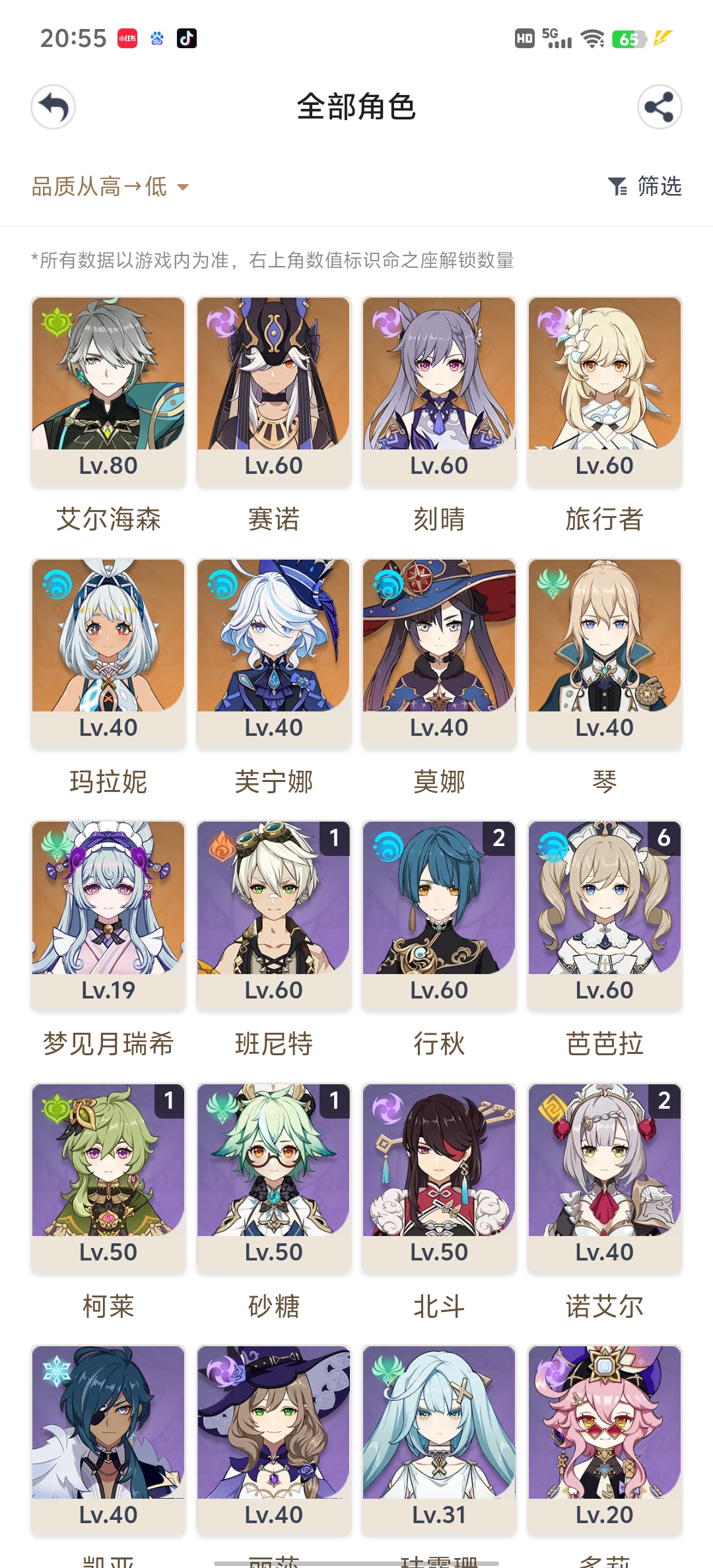Open 诺艾尔 character card

(604, 1178)
